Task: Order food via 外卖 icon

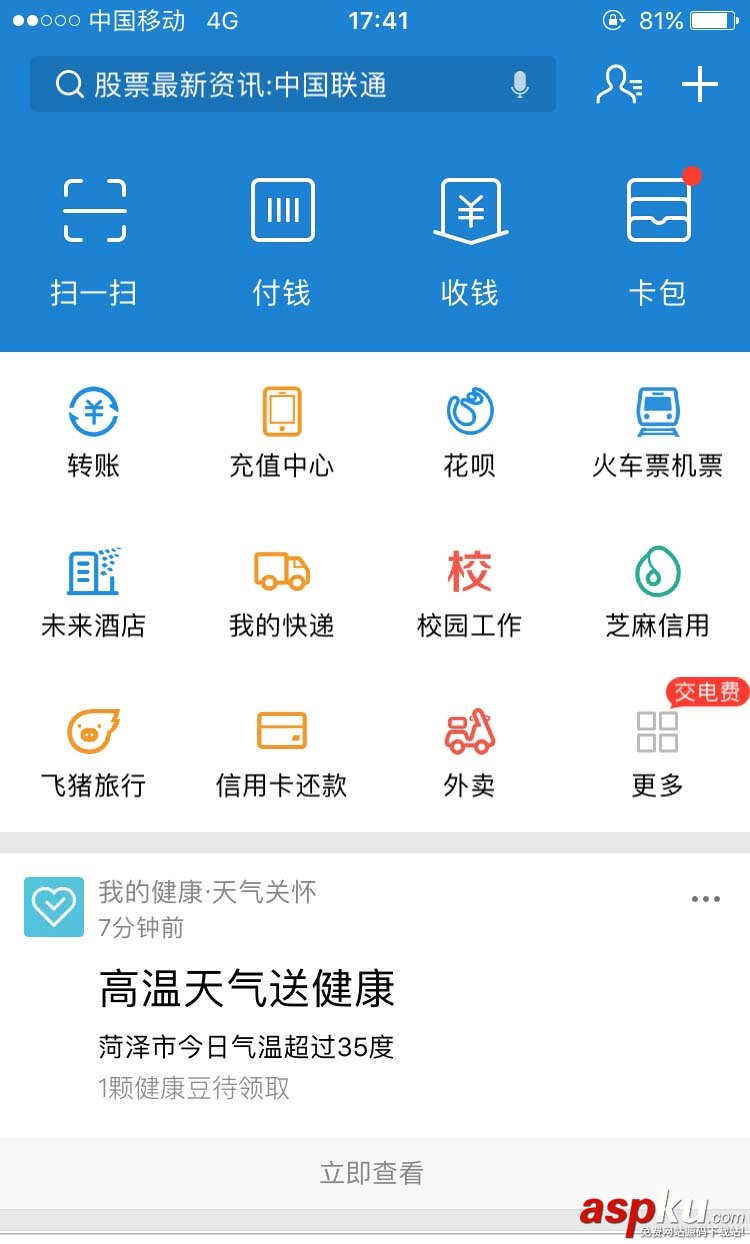Action: pyautogui.click(x=468, y=750)
